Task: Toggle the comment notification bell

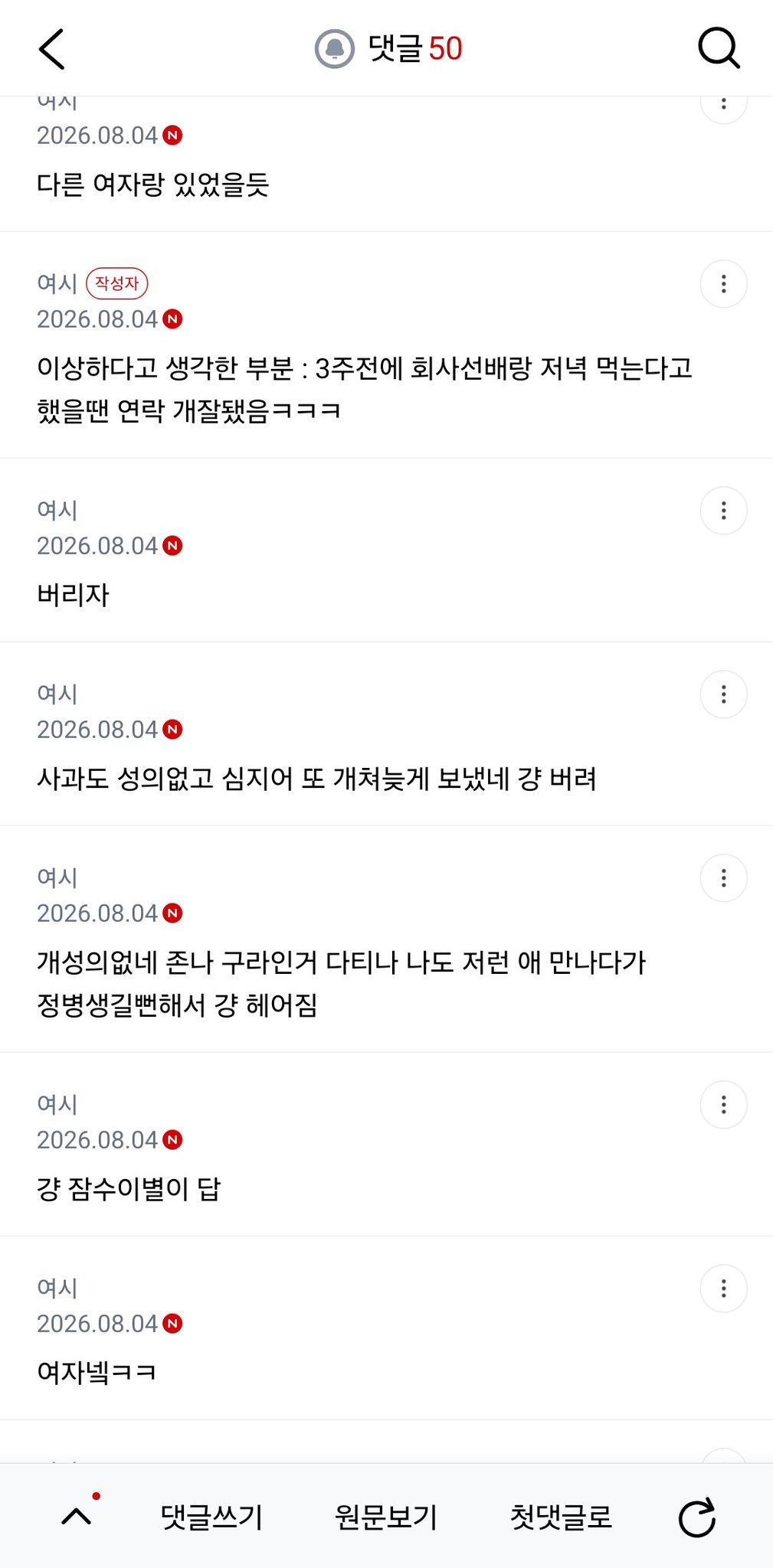Action: coord(335,49)
